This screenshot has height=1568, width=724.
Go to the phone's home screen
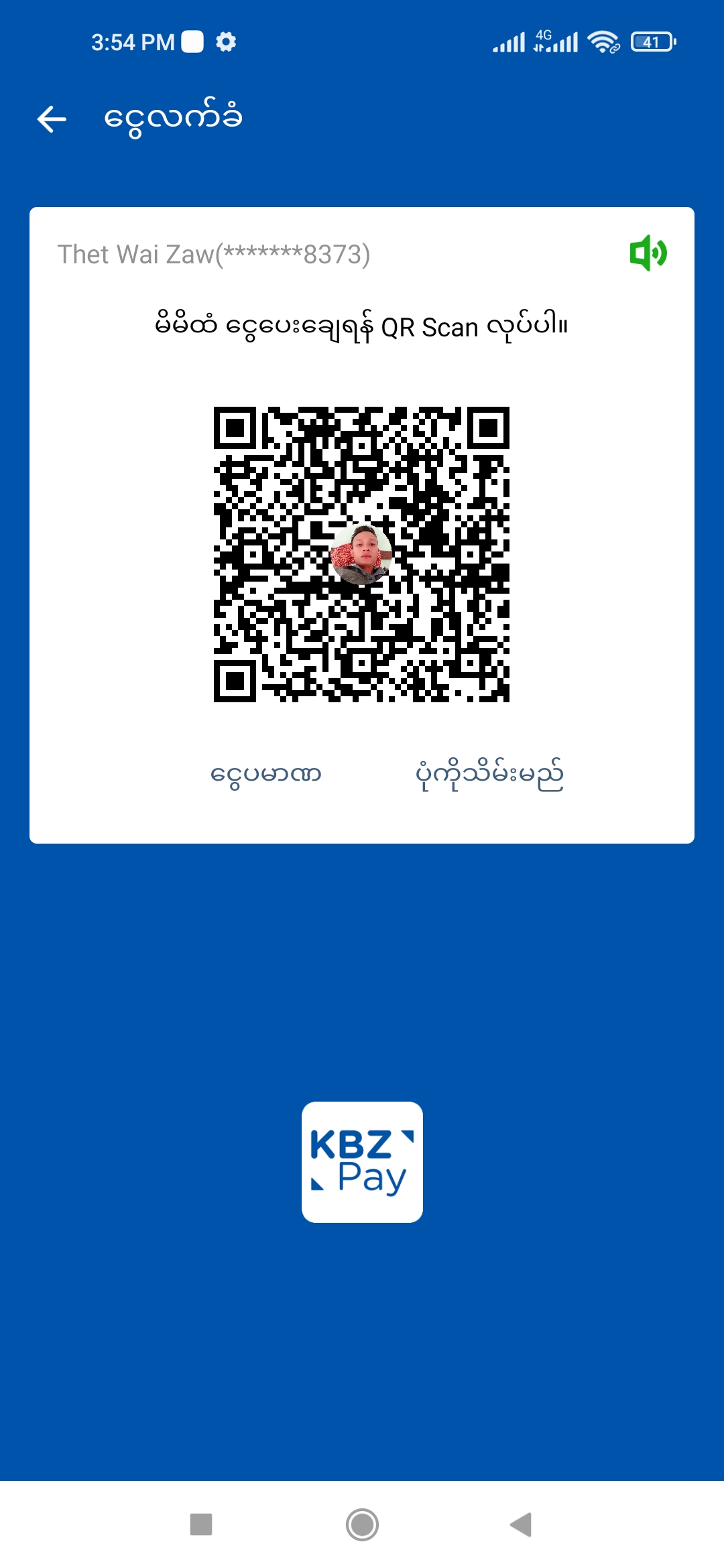(x=362, y=1524)
